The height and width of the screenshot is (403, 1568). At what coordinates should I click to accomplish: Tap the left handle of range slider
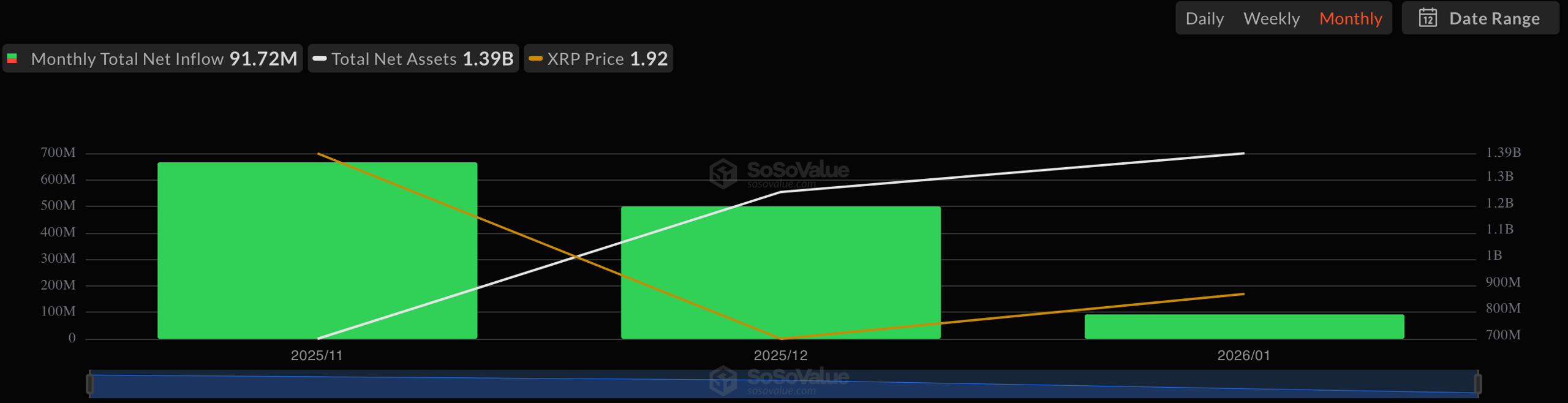[90, 384]
